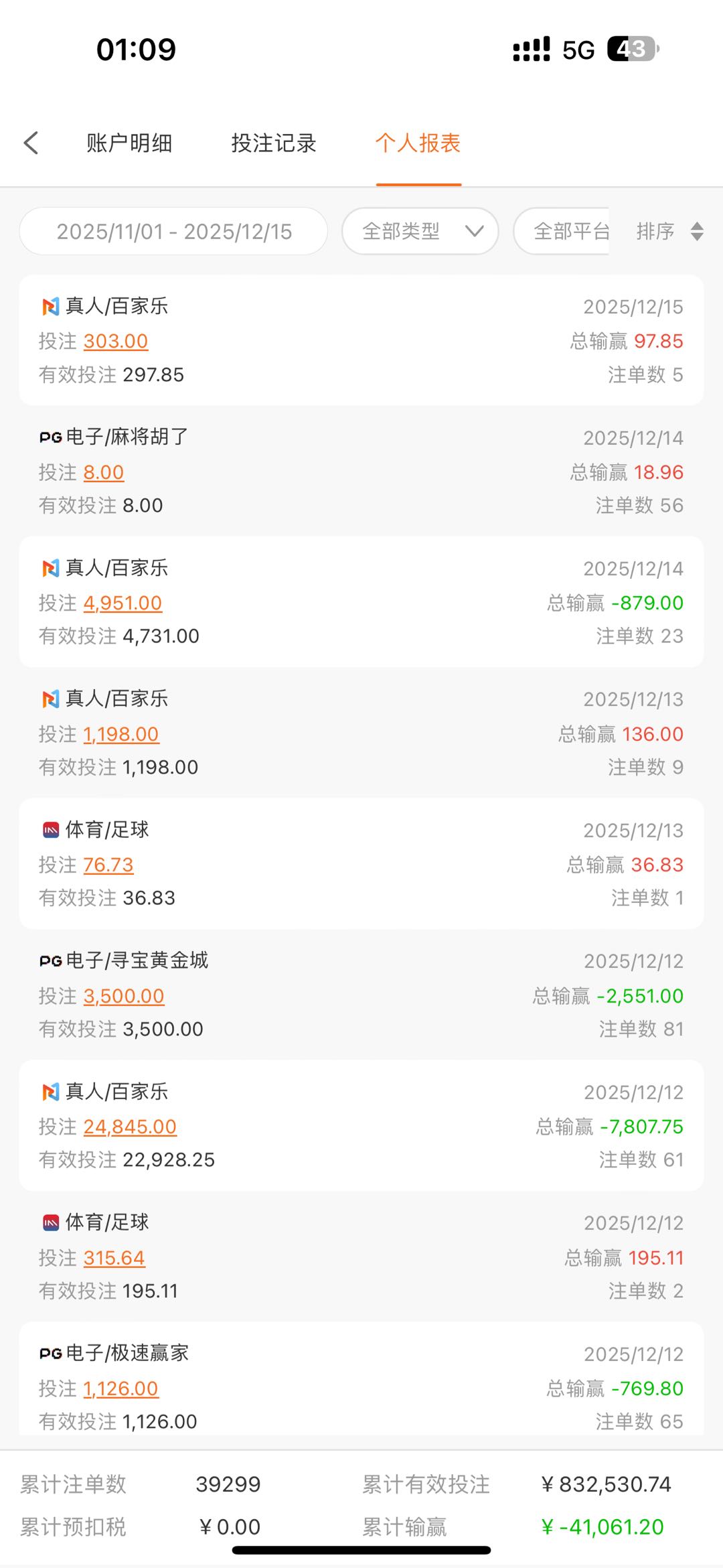Viewport: 723px width, 1568px height.
Task: Open bet amount 3,500.00 for 寻宝黄金城
Action: click(123, 996)
